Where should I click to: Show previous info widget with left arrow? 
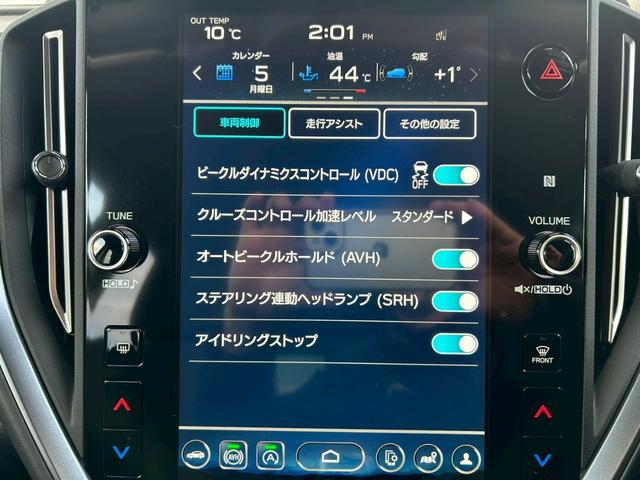click(197, 73)
